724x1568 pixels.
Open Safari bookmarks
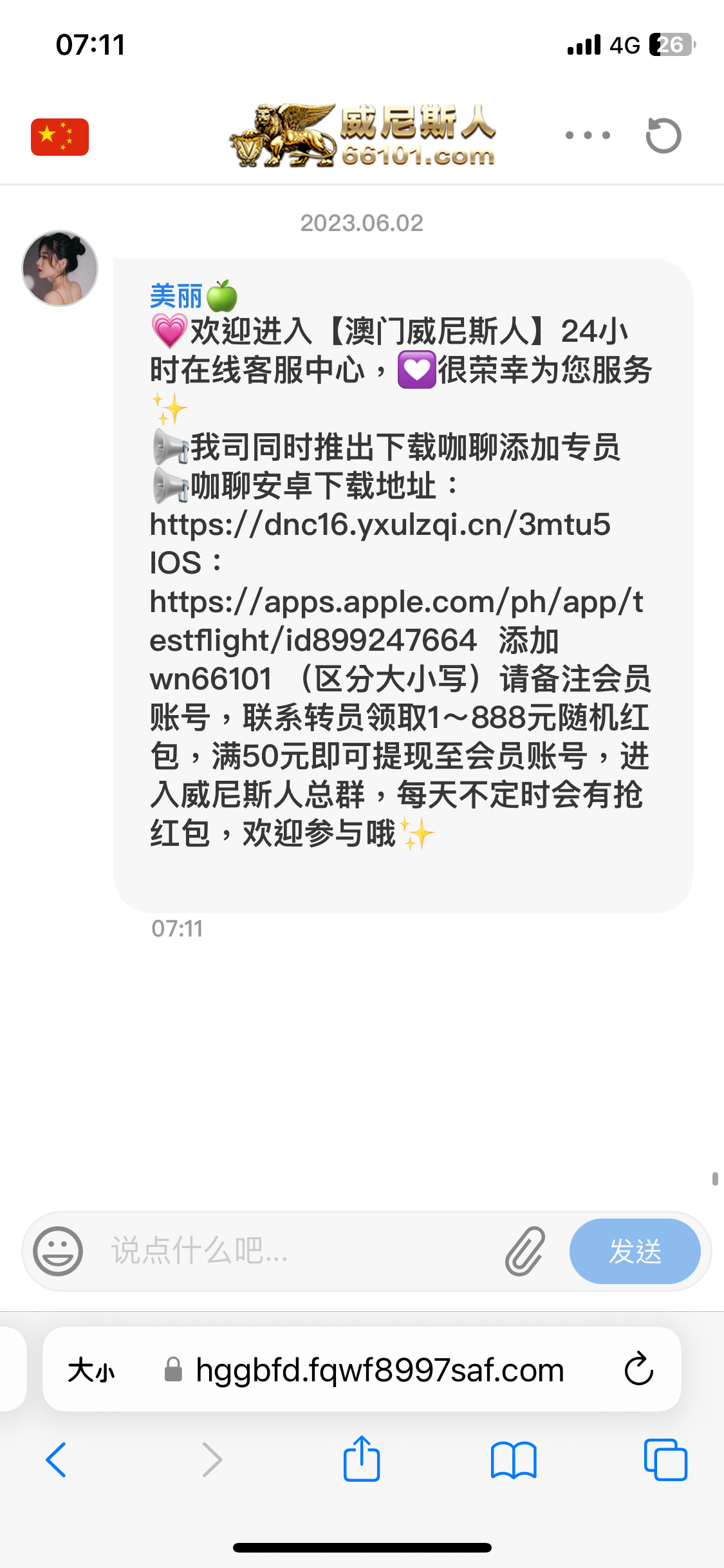pos(513,1459)
